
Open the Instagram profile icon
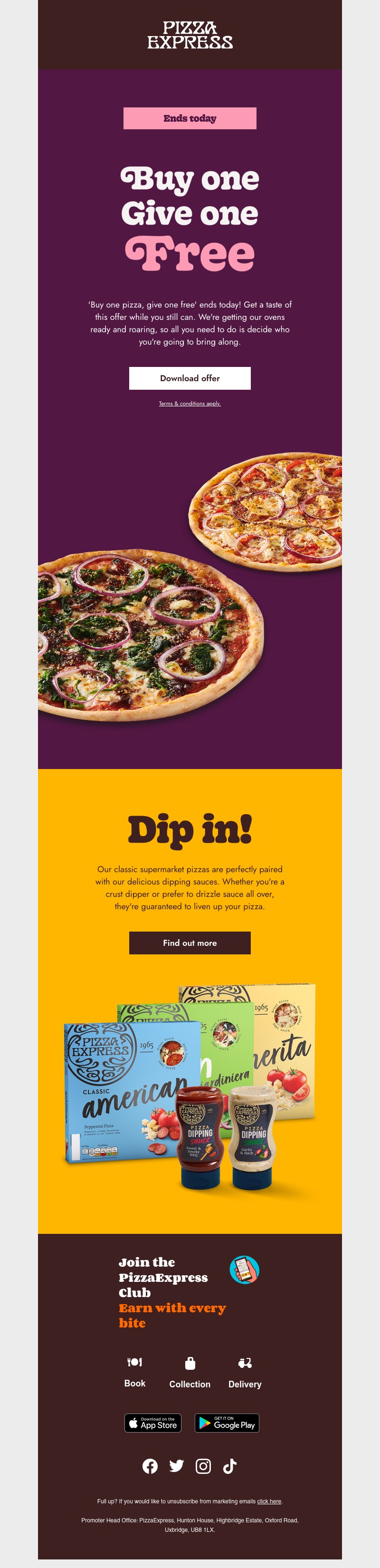(203, 1466)
